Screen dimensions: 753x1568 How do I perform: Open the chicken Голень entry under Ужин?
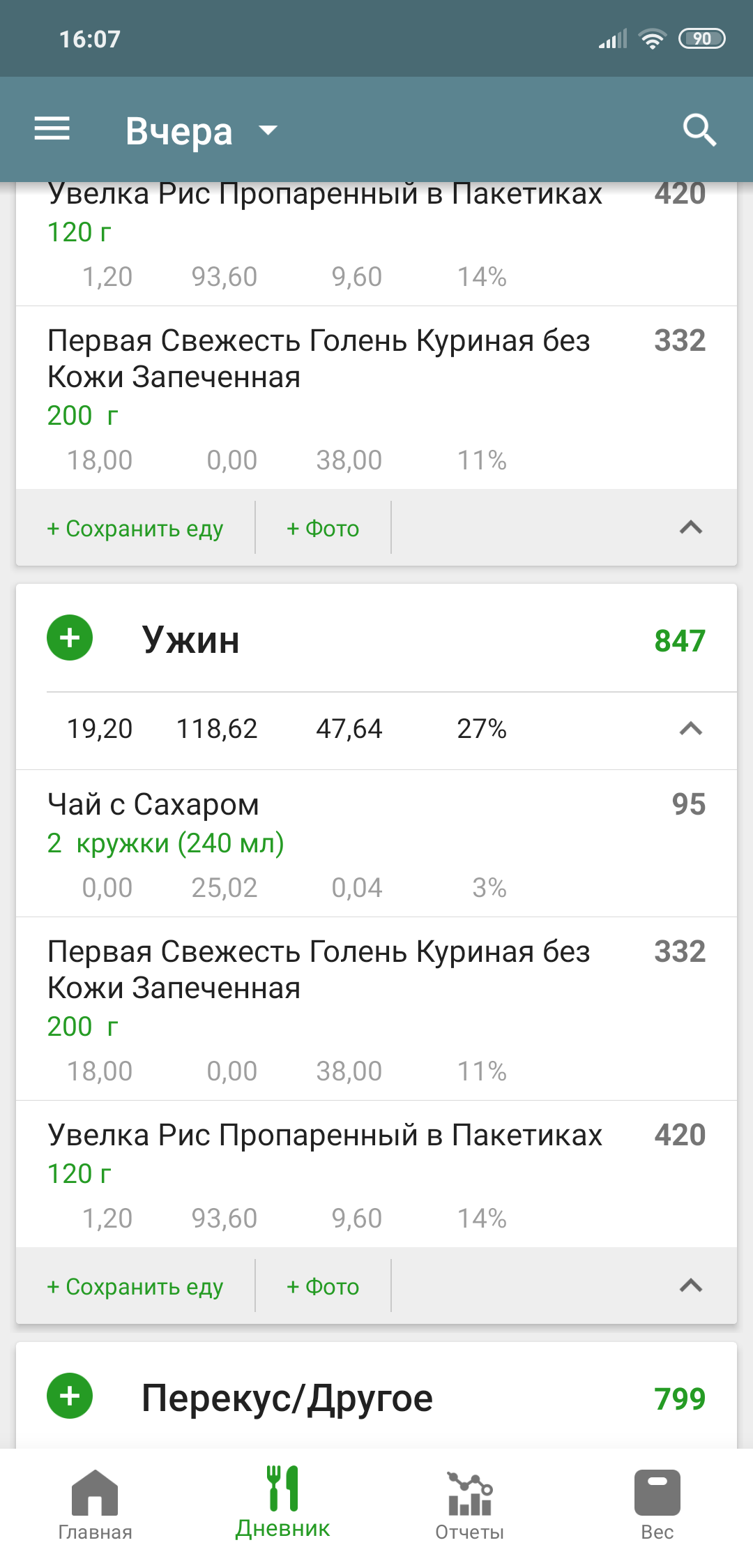point(376,1008)
